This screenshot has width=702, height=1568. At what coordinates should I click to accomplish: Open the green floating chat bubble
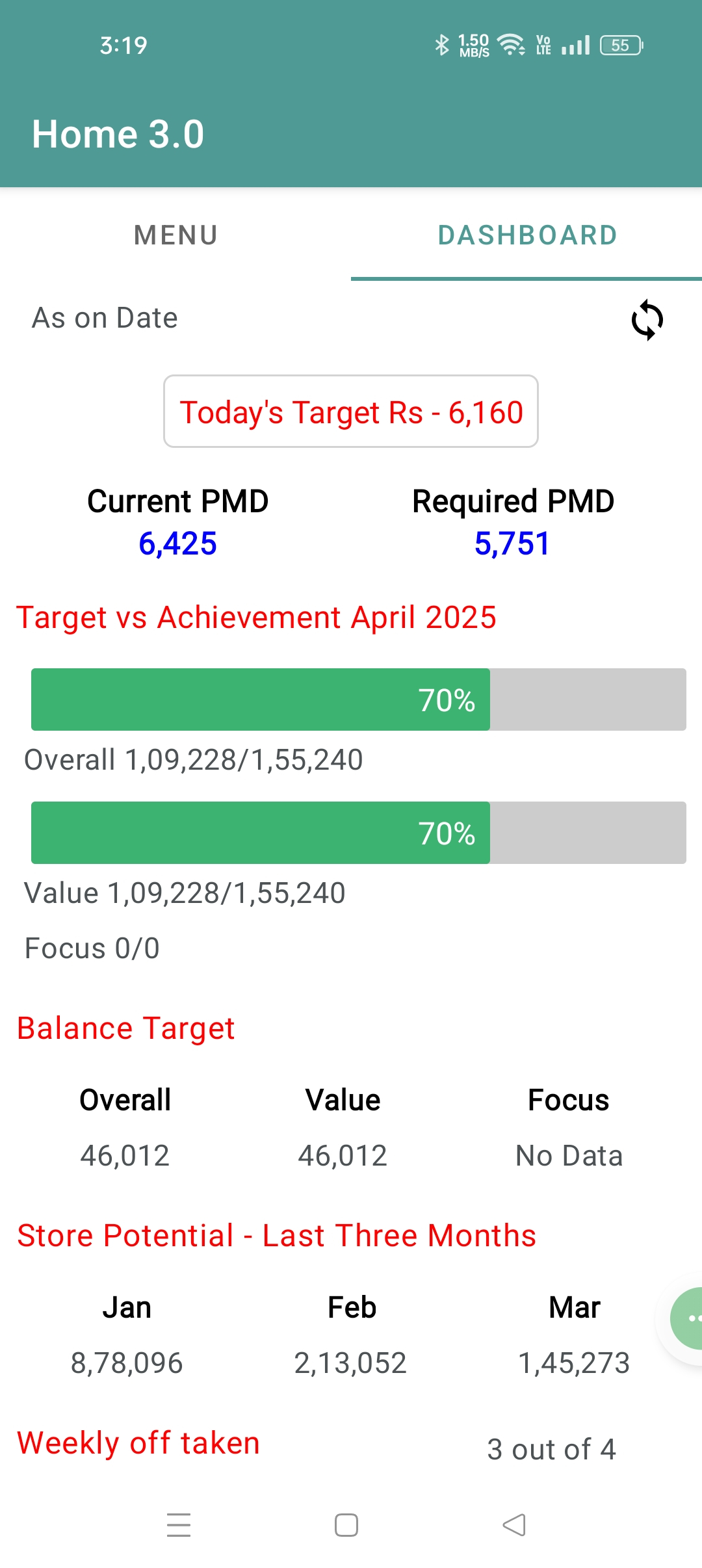click(x=686, y=1318)
